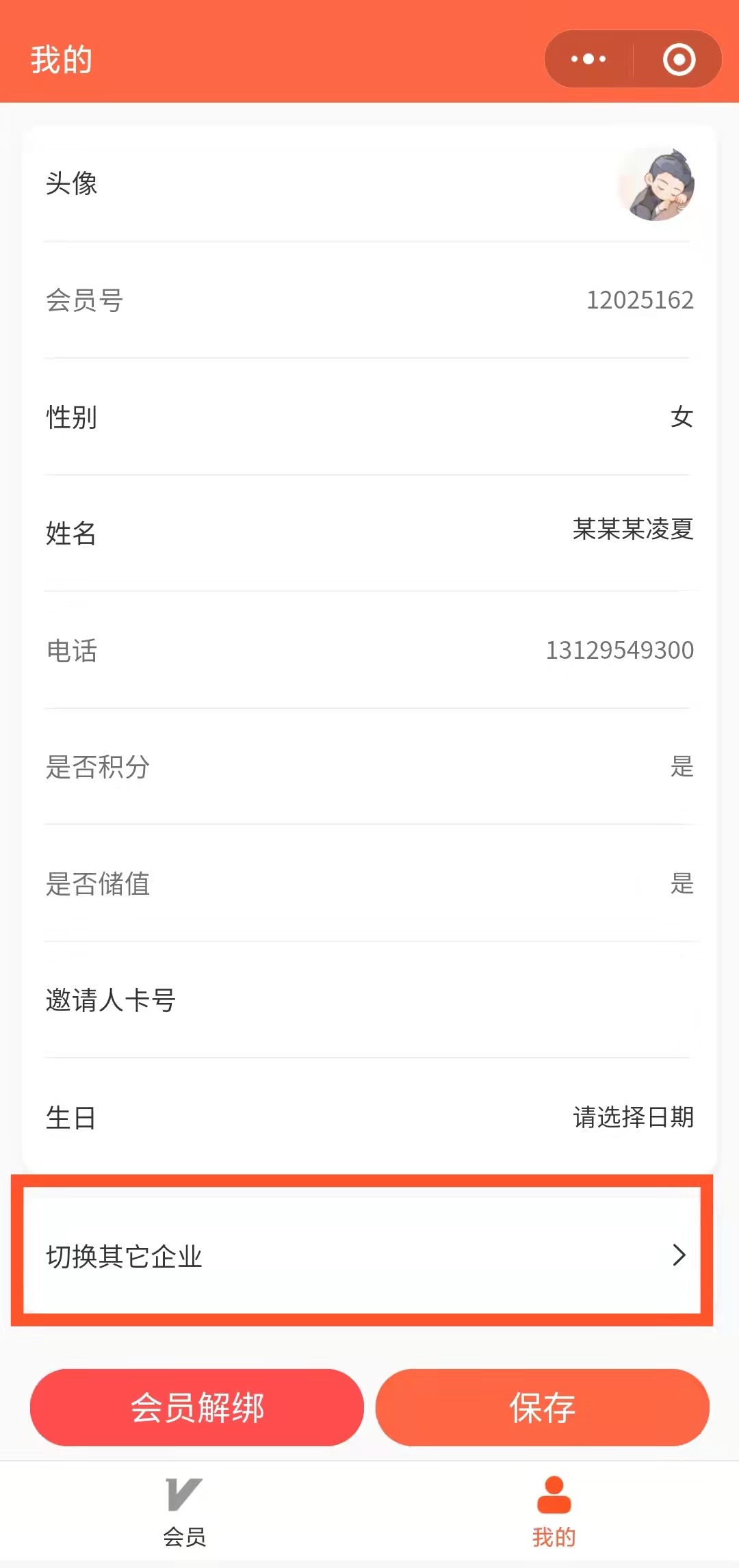Pick a birthday date via 请选择日期
Screen dimensions: 739x1568
[x=633, y=1117]
